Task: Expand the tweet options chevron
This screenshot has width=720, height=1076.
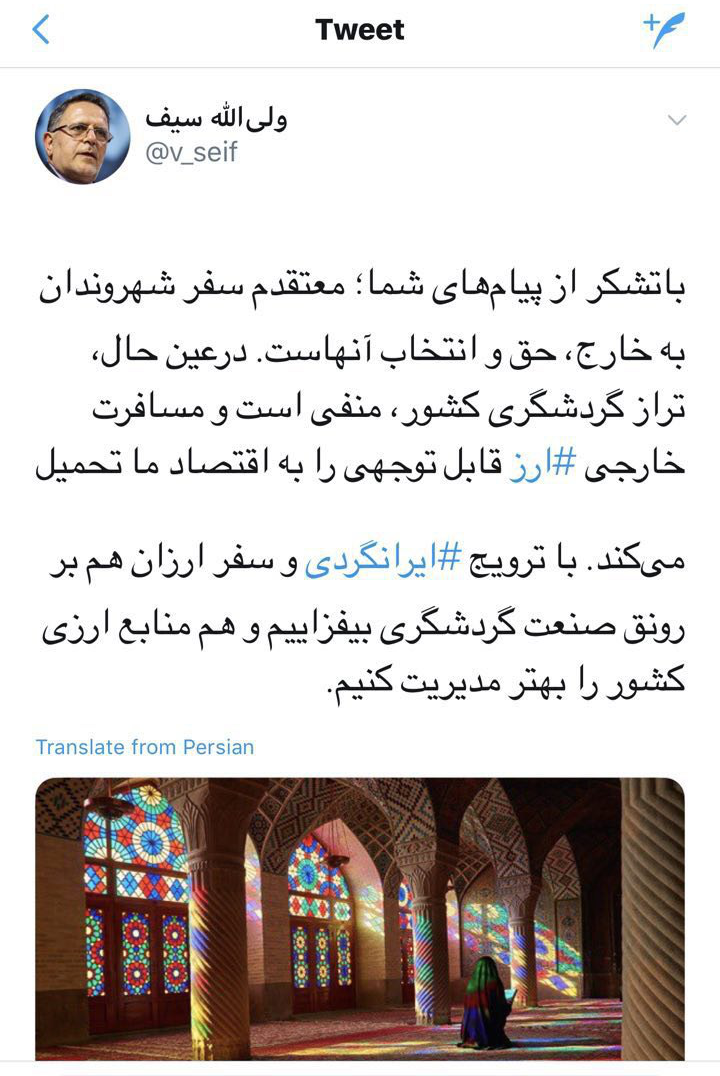Action: [x=677, y=121]
